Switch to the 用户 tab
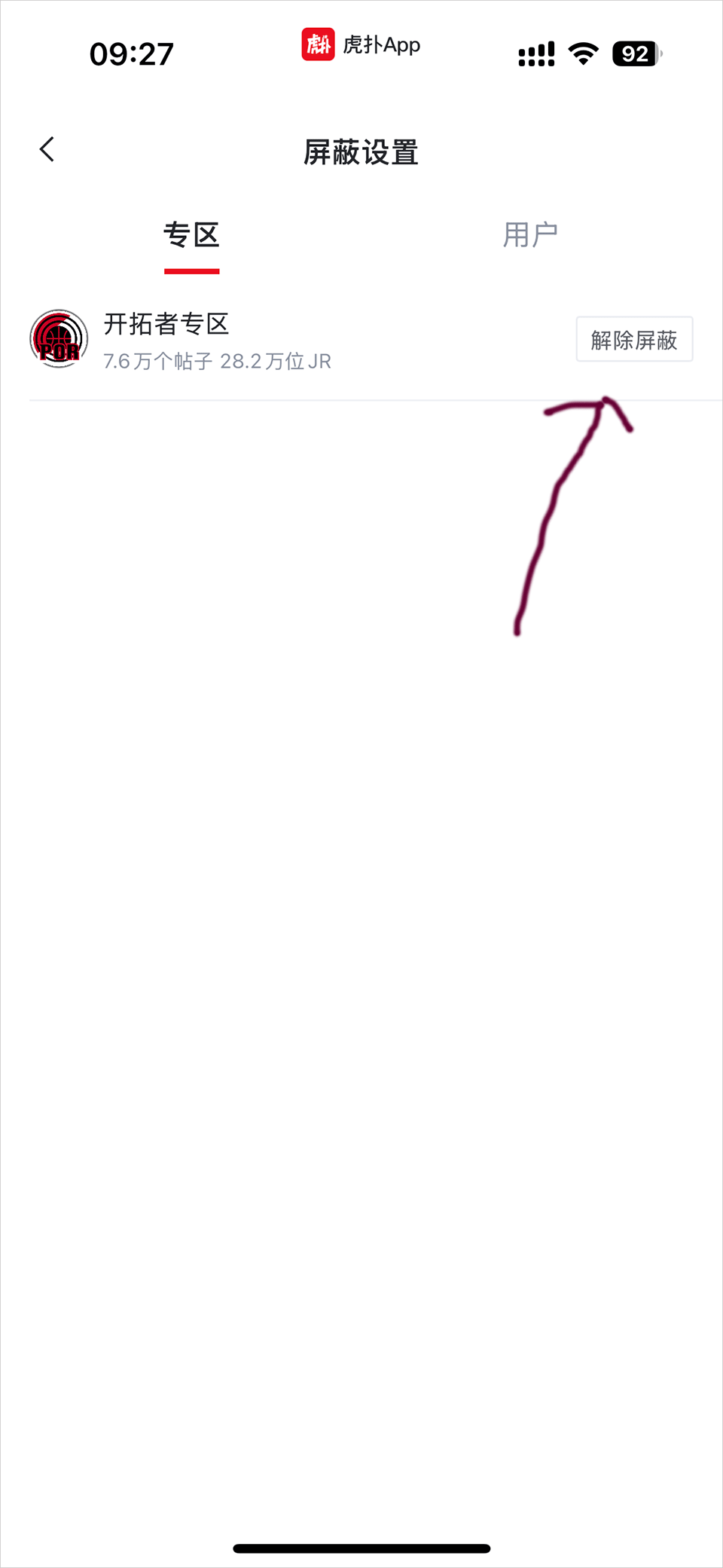Image resolution: width=723 pixels, height=1568 pixels. pyautogui.click(x=530, y=235)
